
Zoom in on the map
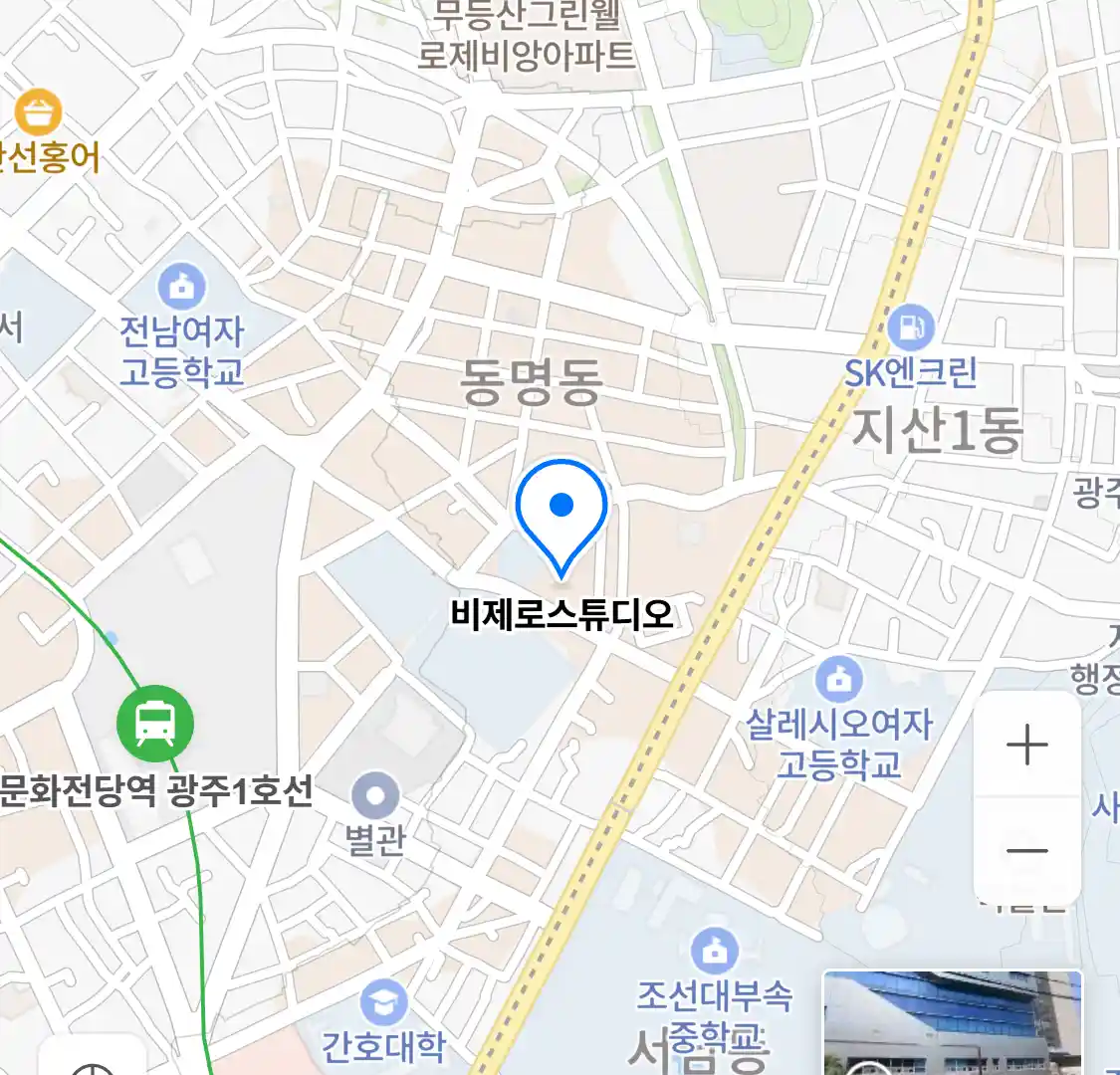click(1026, 746)
